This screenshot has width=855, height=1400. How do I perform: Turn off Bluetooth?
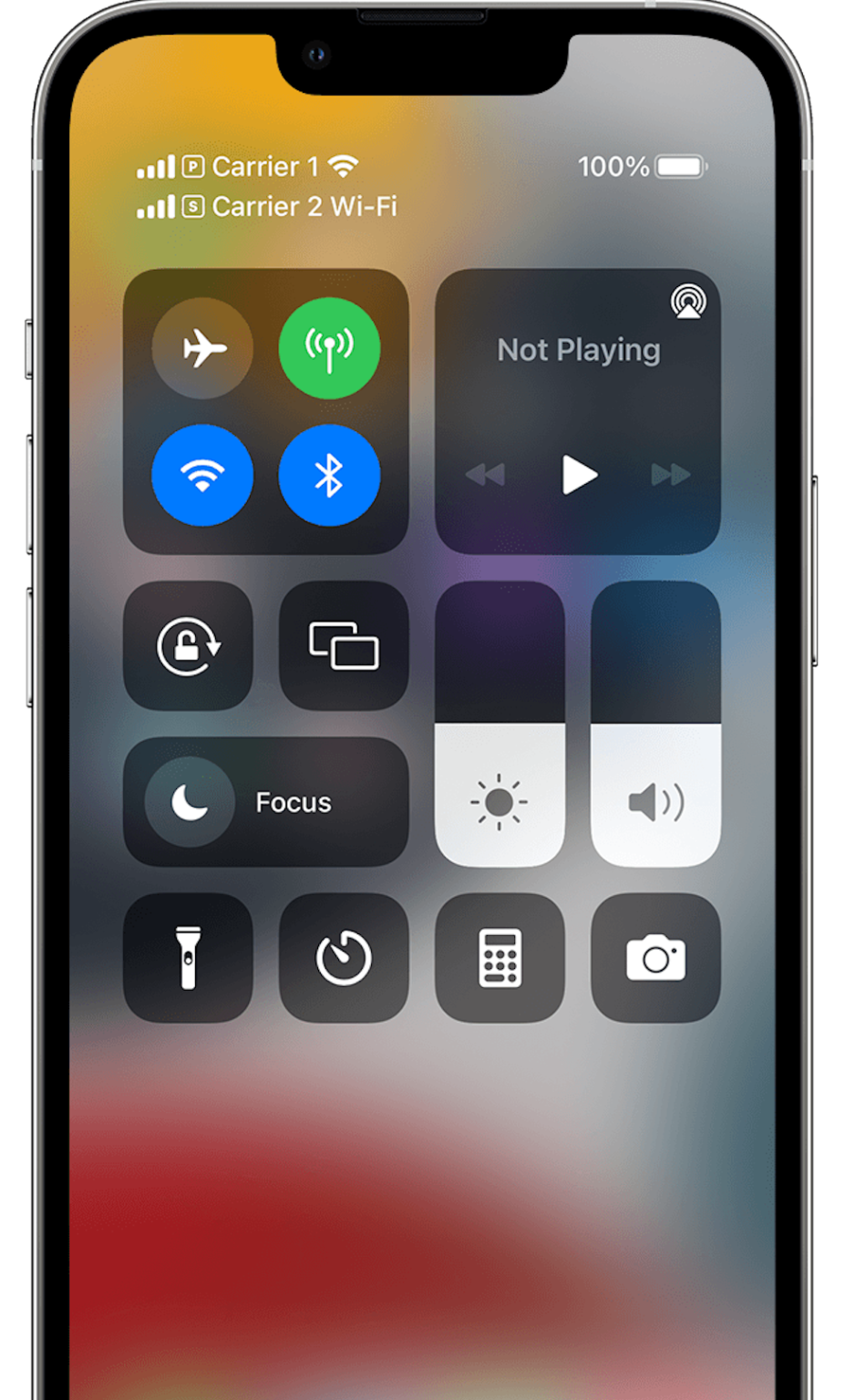coord(329,475)
